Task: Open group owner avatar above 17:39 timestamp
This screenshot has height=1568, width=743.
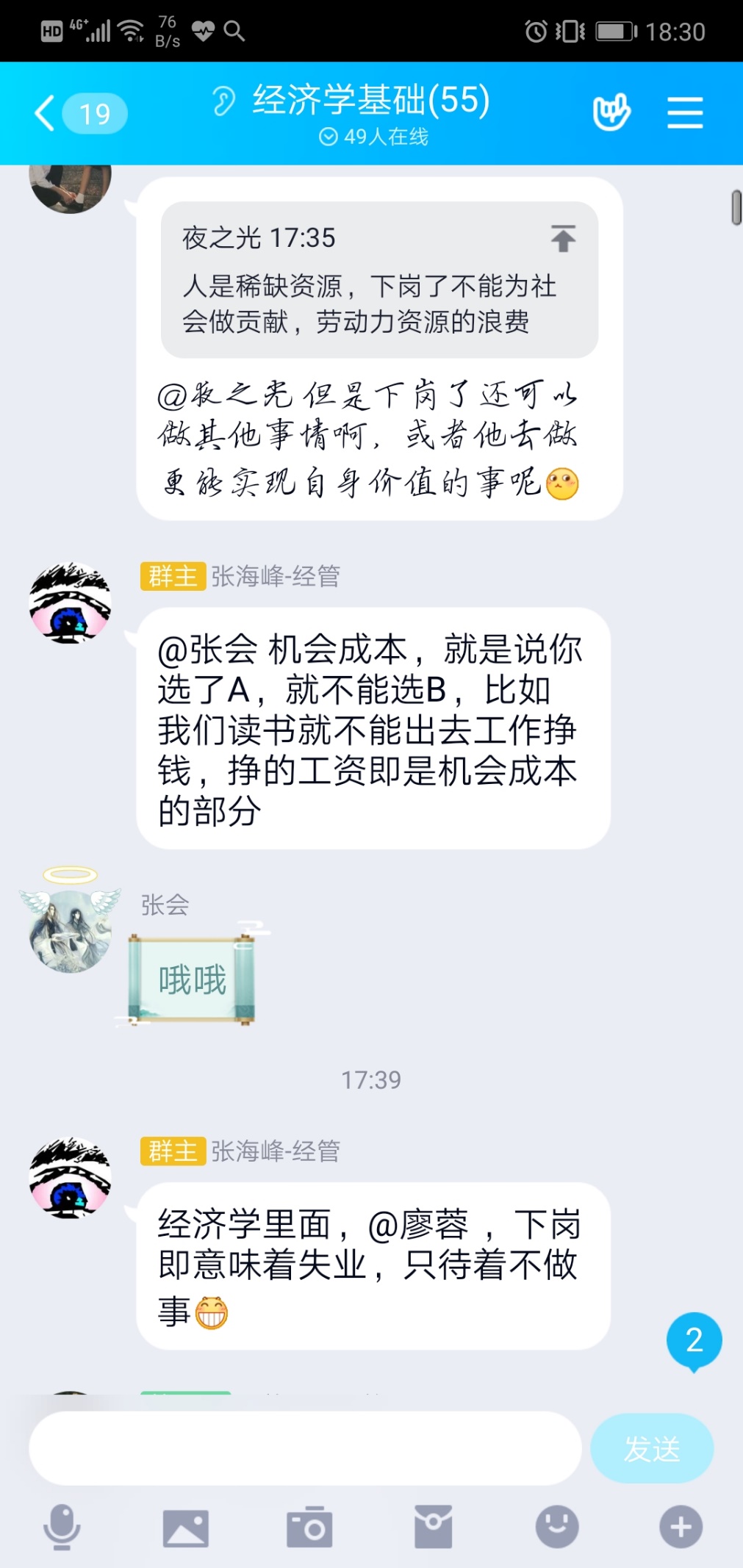Action: (x=70, y=604)
